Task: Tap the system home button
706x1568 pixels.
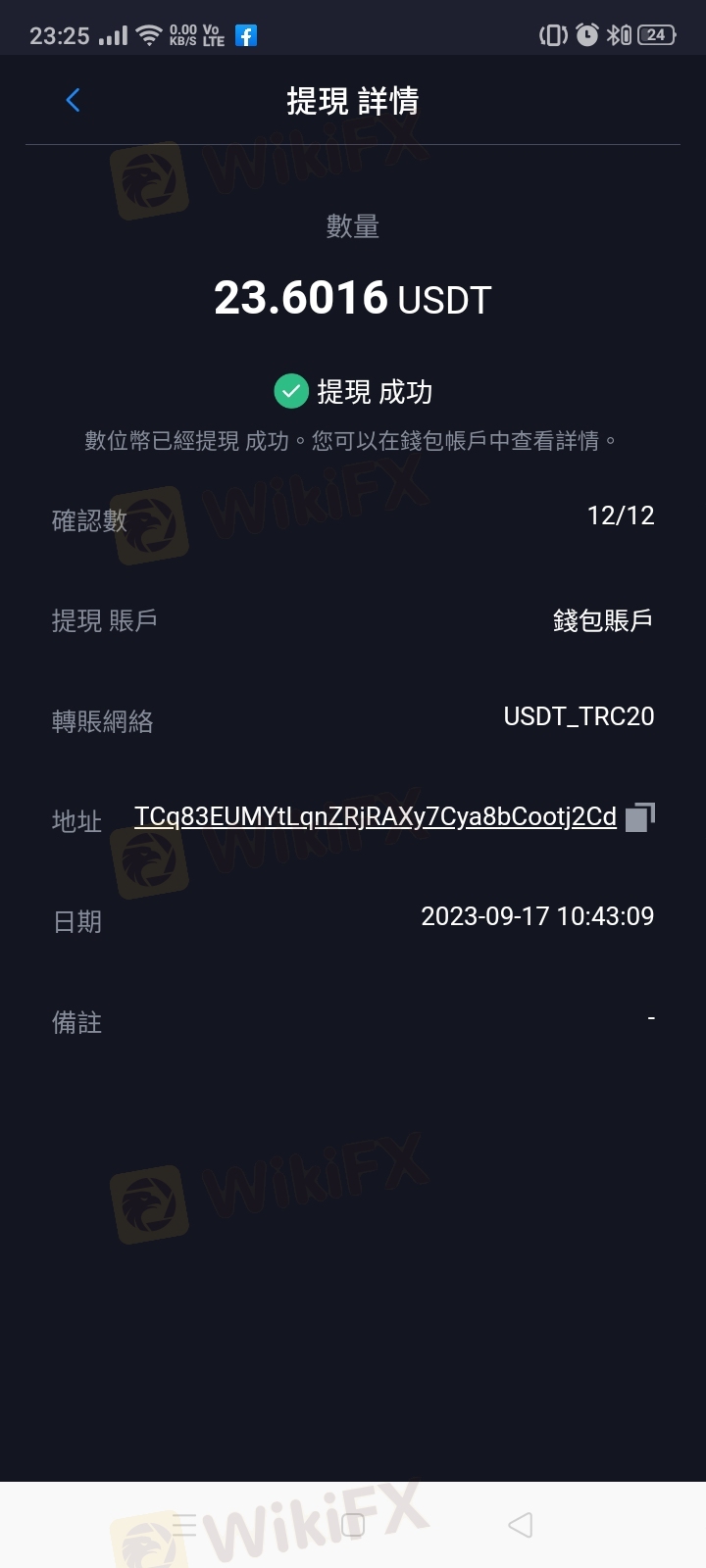Action: (x=353, y=1525)
